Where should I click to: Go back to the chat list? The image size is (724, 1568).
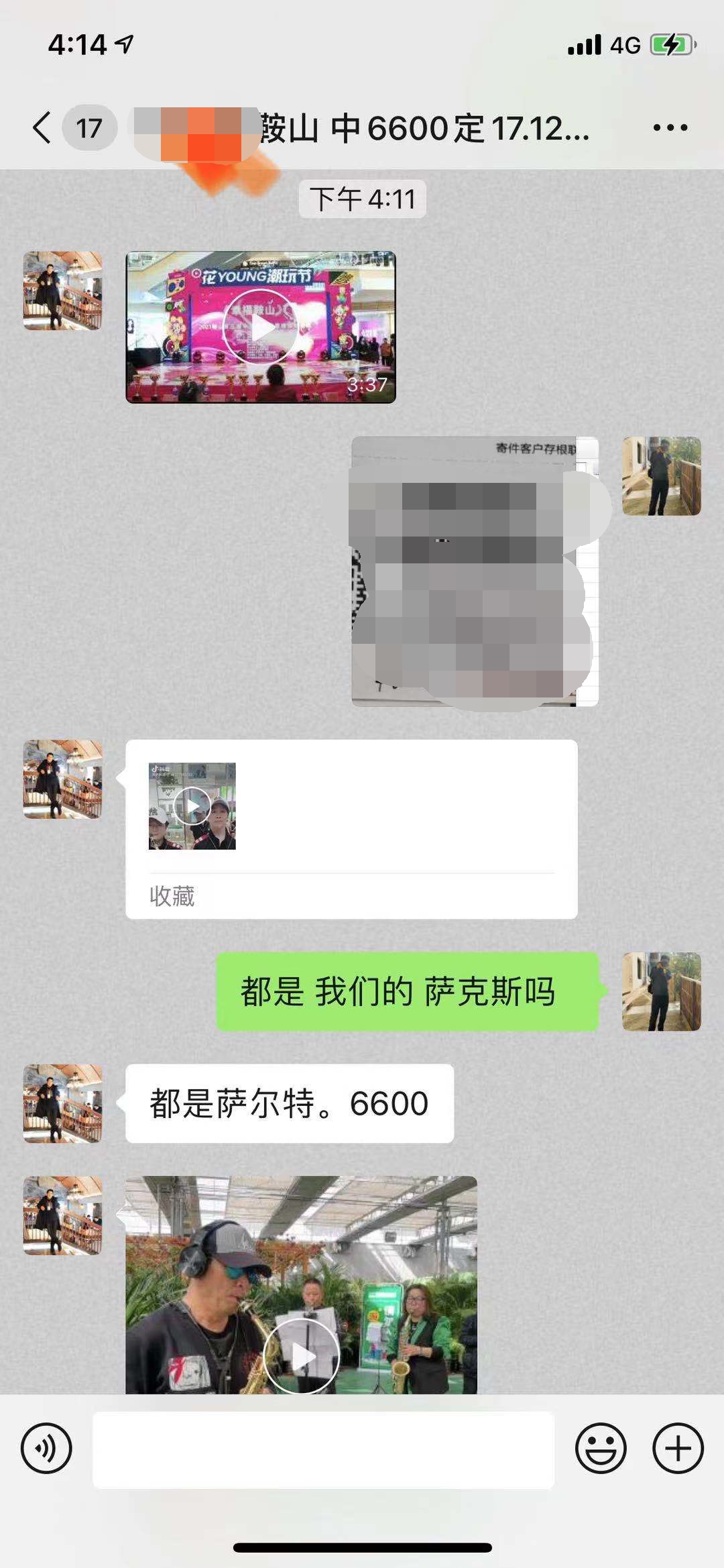[x=43, y=127]
